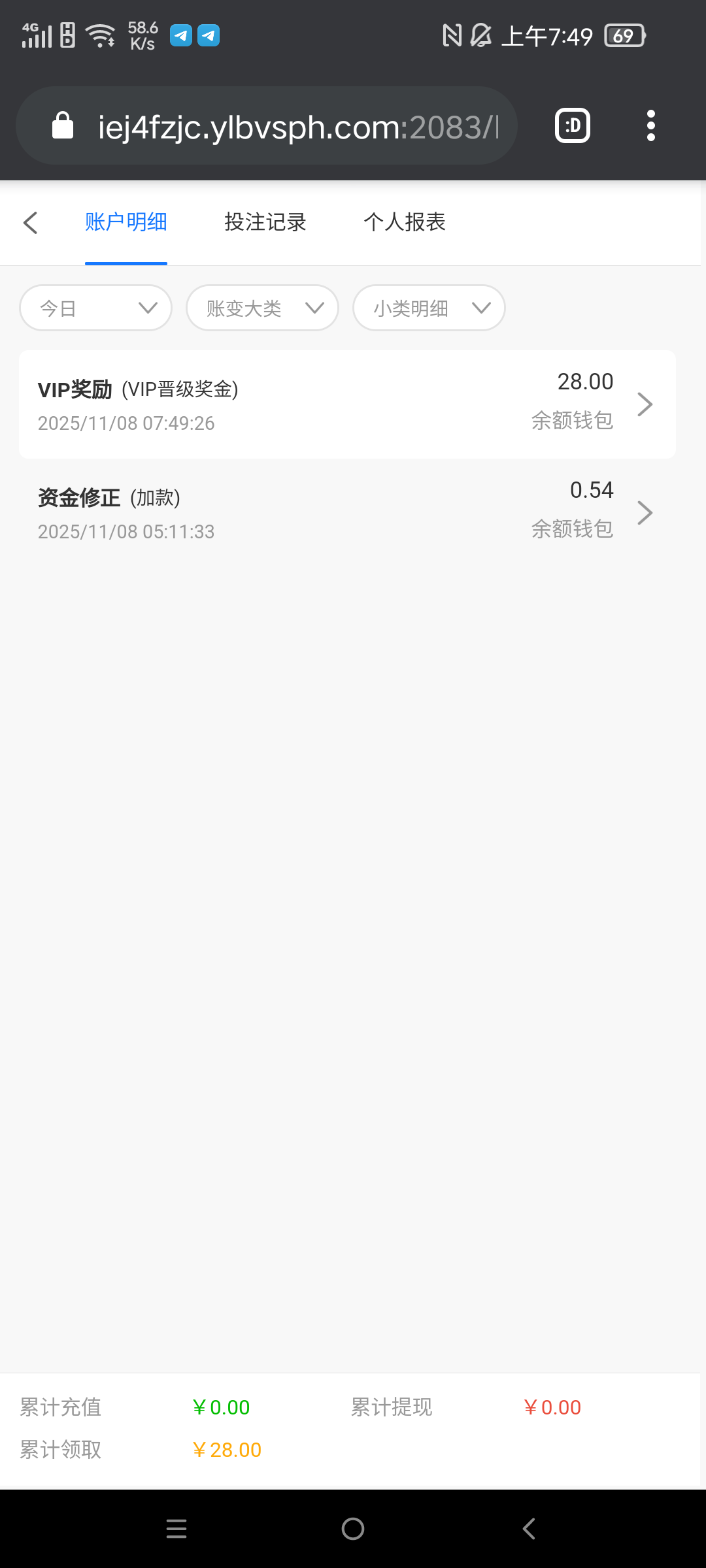This screenshot has height=1568, width=706.
Task: Go back using the app's back arrow
Action: 30,223
